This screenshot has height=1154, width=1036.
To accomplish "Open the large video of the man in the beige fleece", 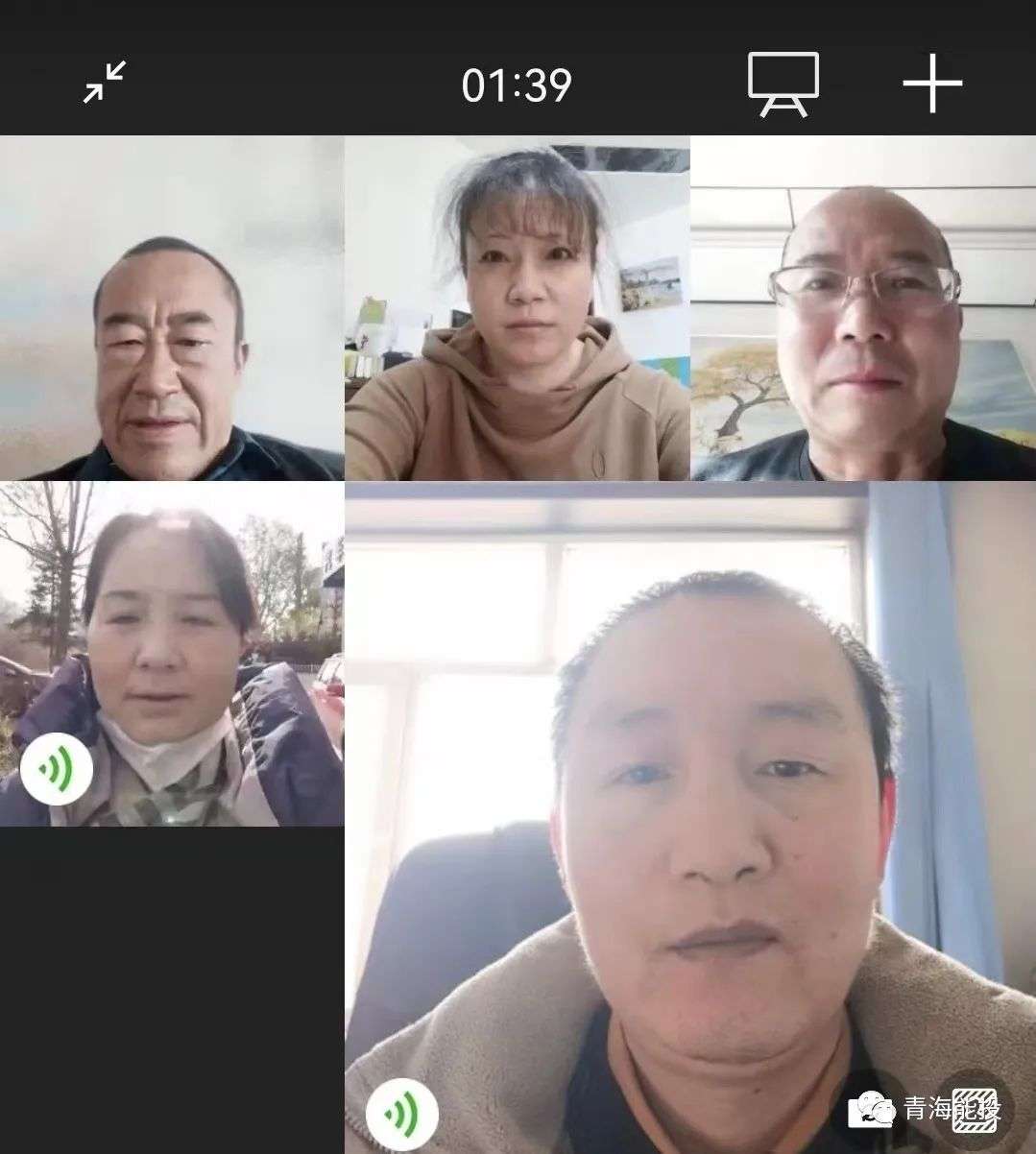I will coord(690,817).
